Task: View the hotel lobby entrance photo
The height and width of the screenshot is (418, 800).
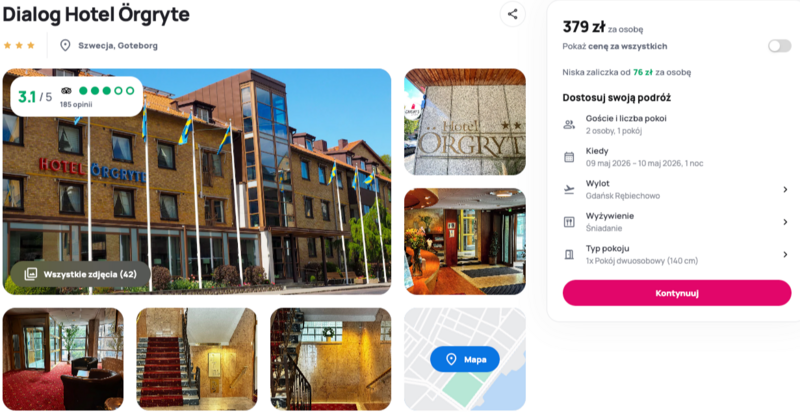Action: (464, 240)
